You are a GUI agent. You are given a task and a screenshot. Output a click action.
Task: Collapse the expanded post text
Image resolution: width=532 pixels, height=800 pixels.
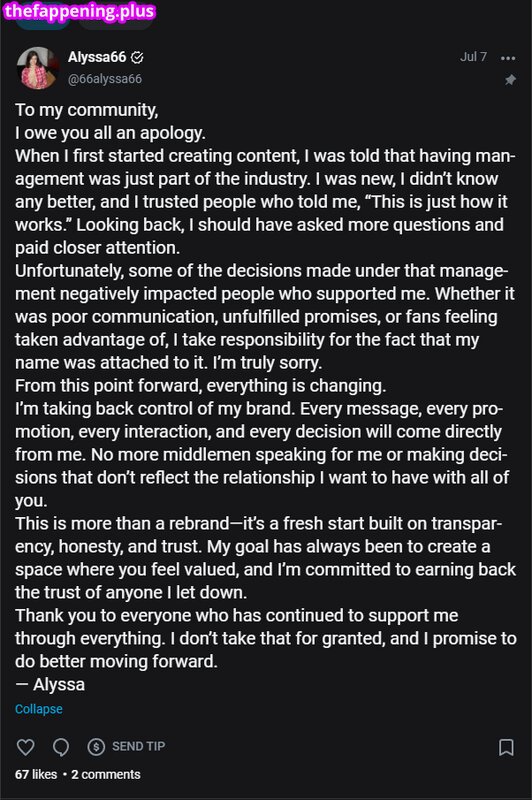tap(39, 709)
